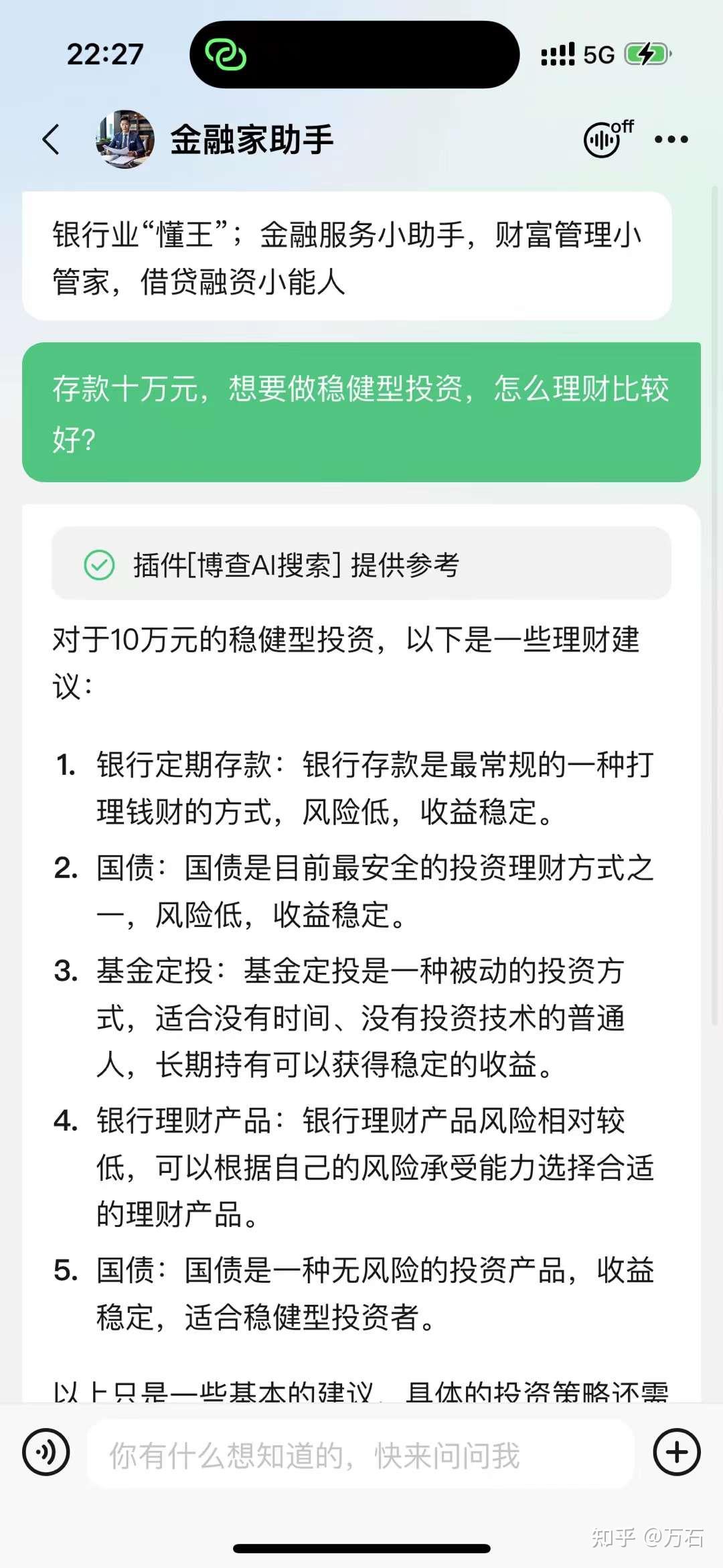This screenshot has height=1568, width=723.
Task: Tap the Dynamic Island at the screen top
Action: [x=353, y=54]
